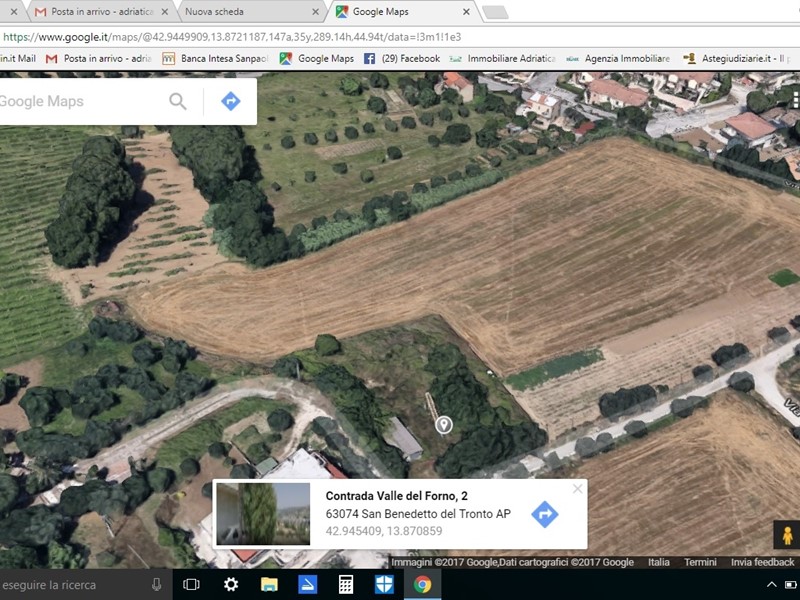Image resolution: width=800 pixels, height=600 pixels.
Task: Open the Banca Intesa Sanpaolo bookmark
Action: coord(216,59)
